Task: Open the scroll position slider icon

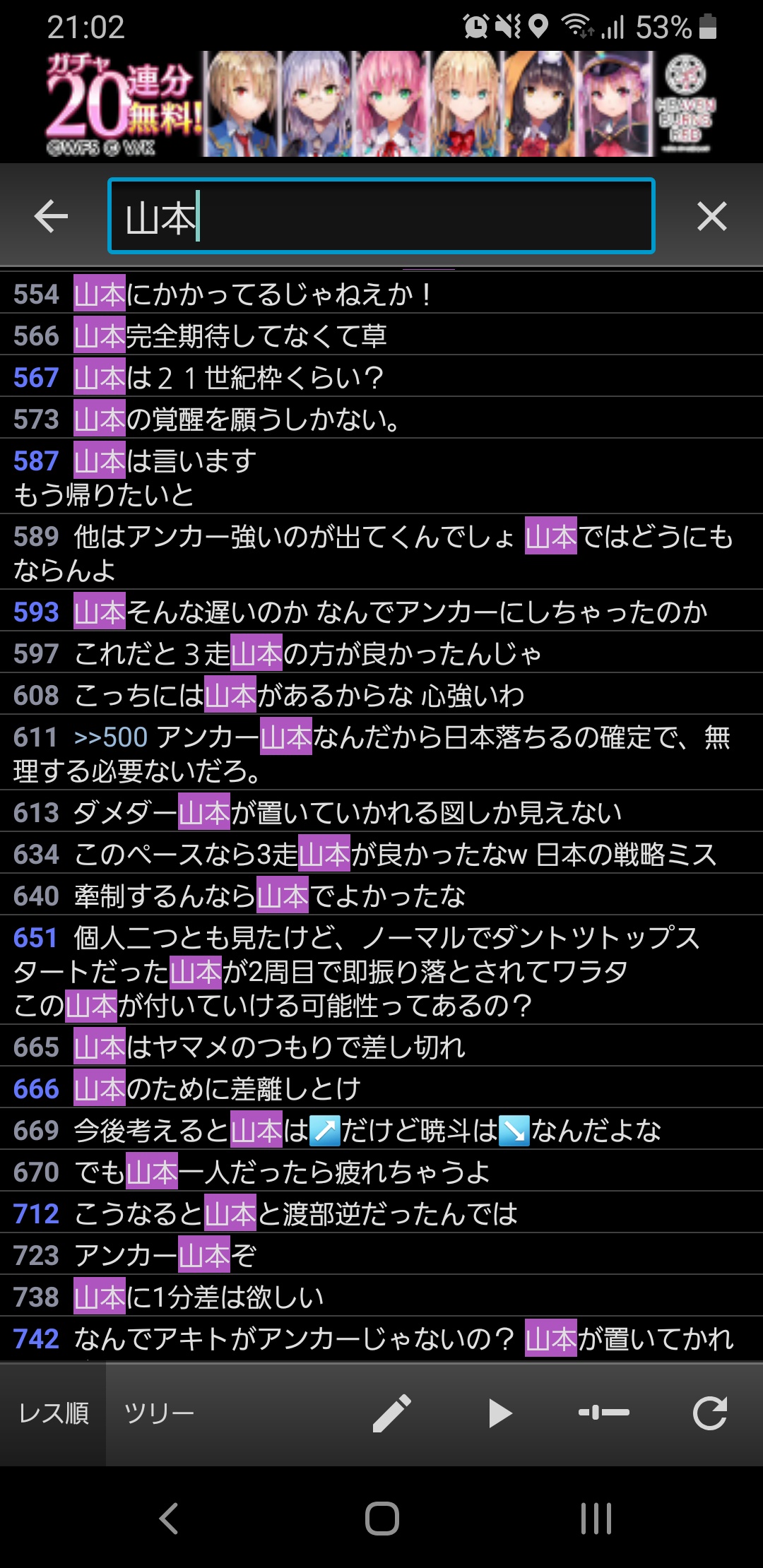Action: (604, 1413)
